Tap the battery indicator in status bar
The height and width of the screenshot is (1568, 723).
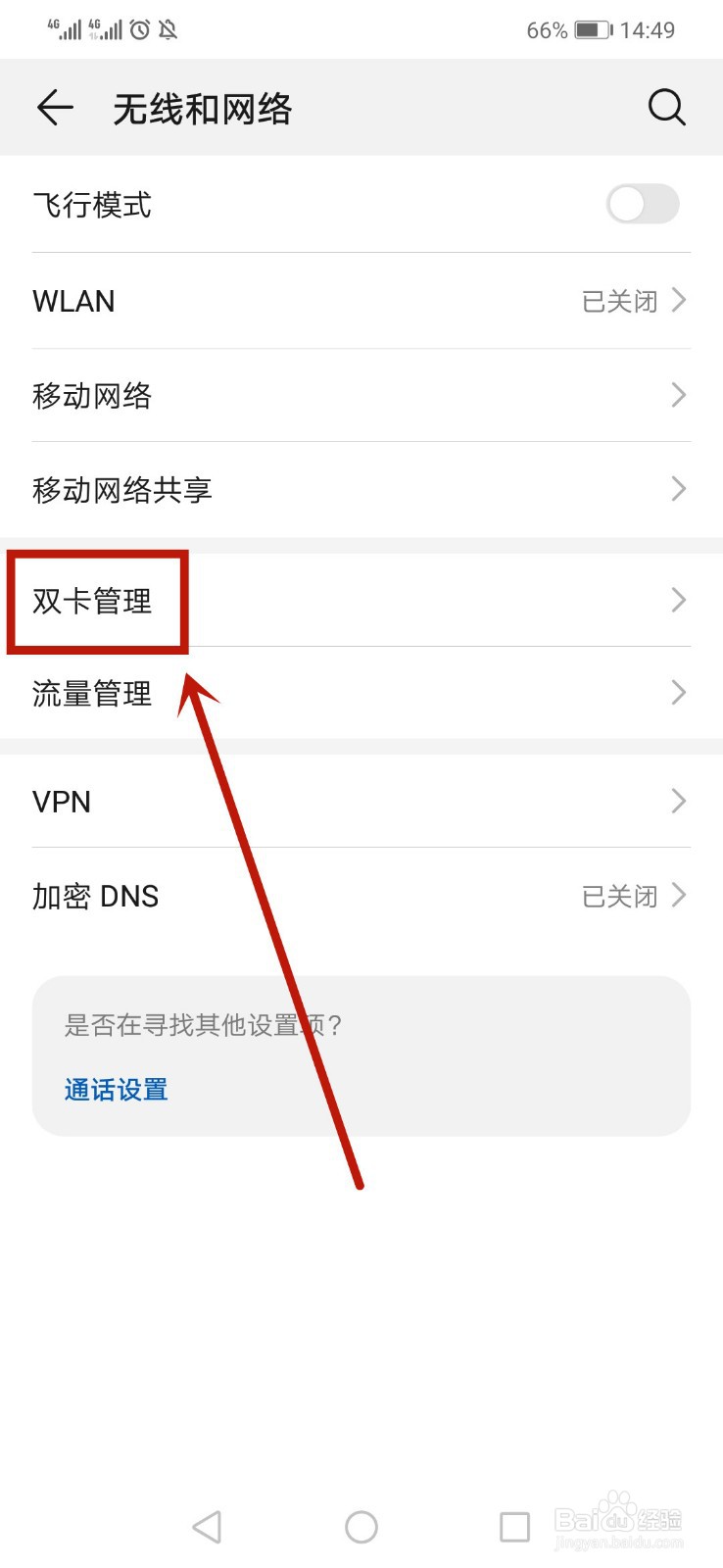[592, 29]
